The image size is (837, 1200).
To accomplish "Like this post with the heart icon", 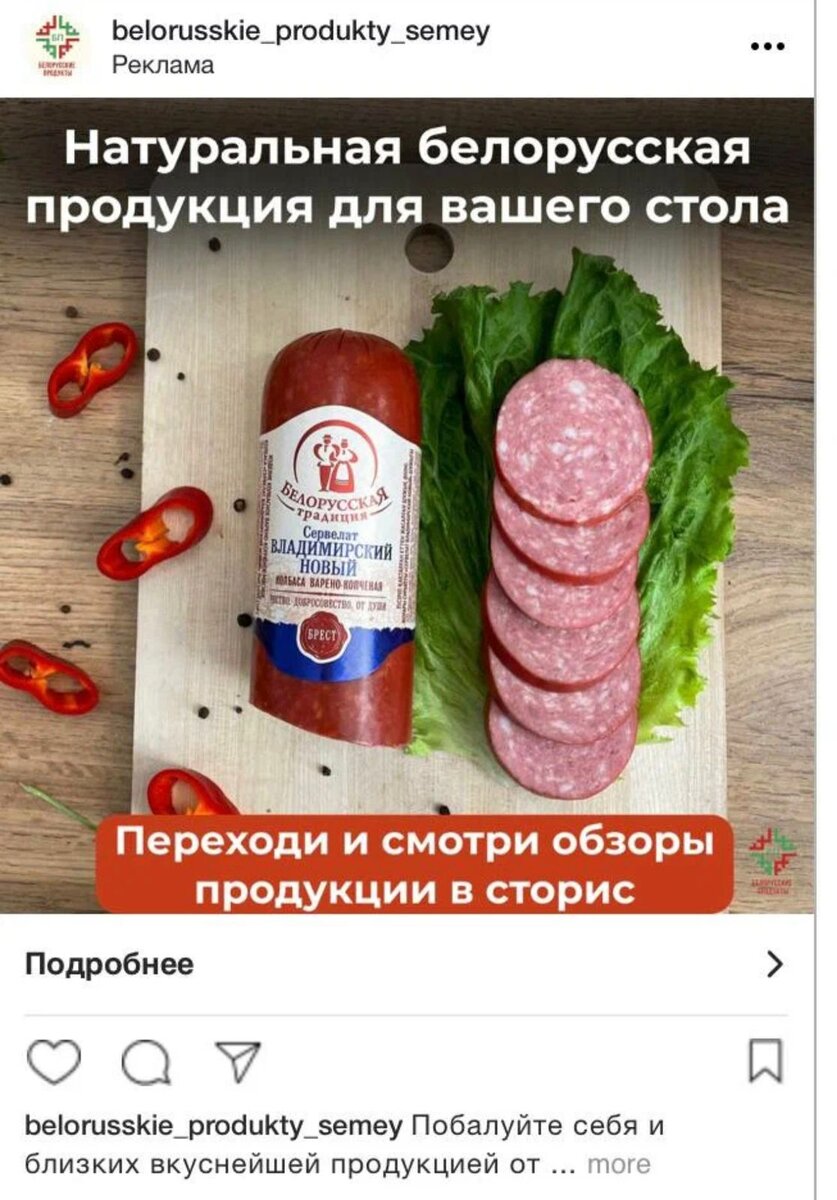I will 53,1061.
